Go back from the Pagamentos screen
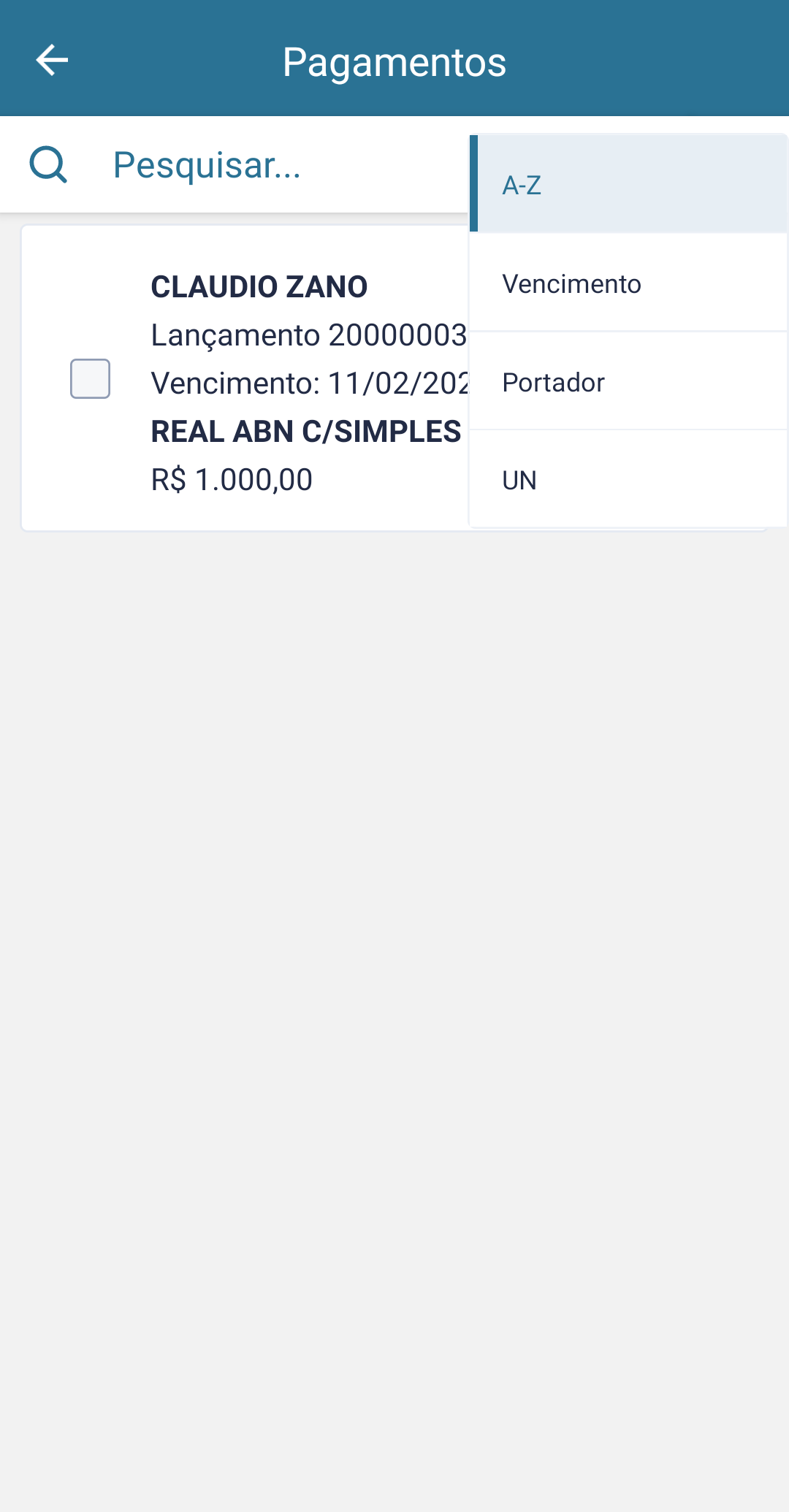This screenshot has width=789, height=1512. (x=52, y=61)
